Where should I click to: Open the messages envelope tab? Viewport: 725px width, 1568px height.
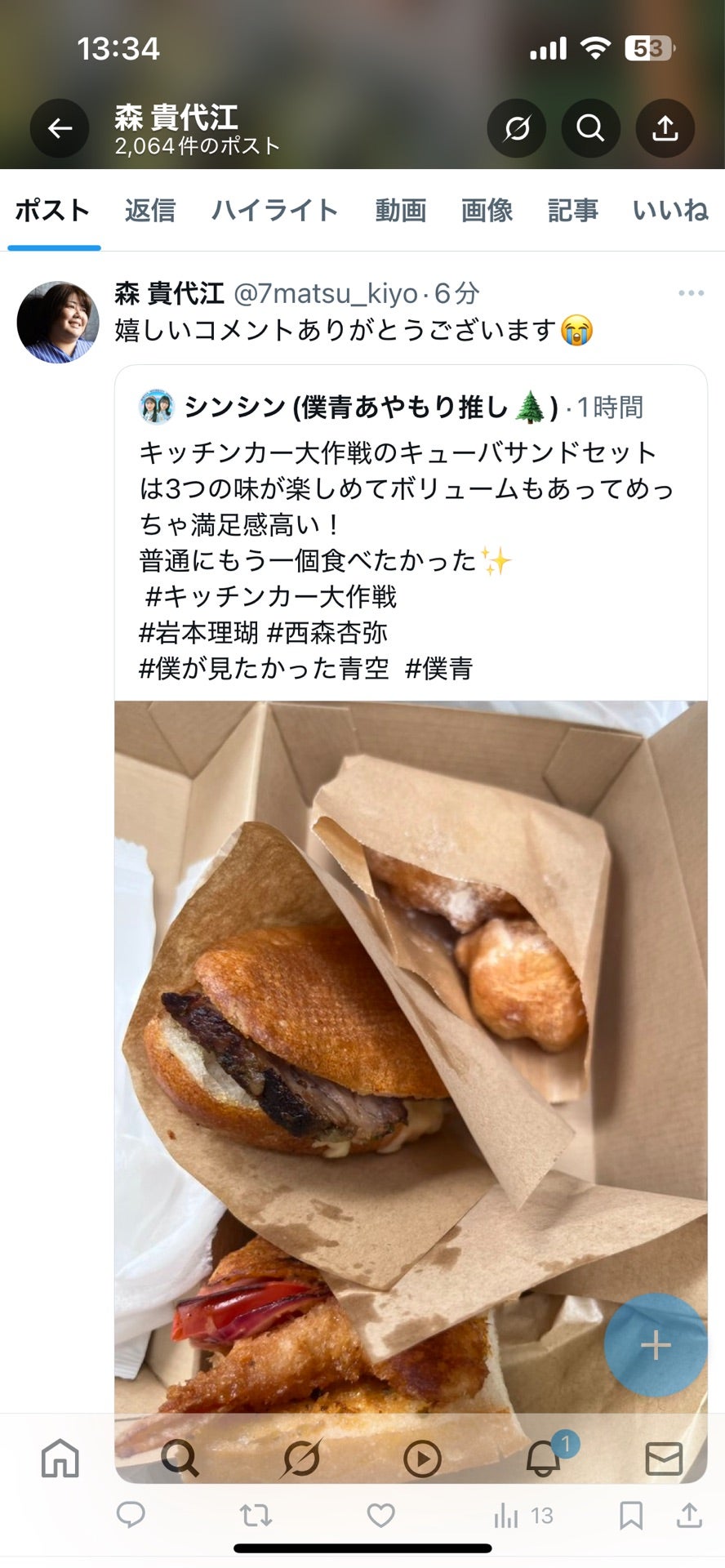(x=664, y=1458)
